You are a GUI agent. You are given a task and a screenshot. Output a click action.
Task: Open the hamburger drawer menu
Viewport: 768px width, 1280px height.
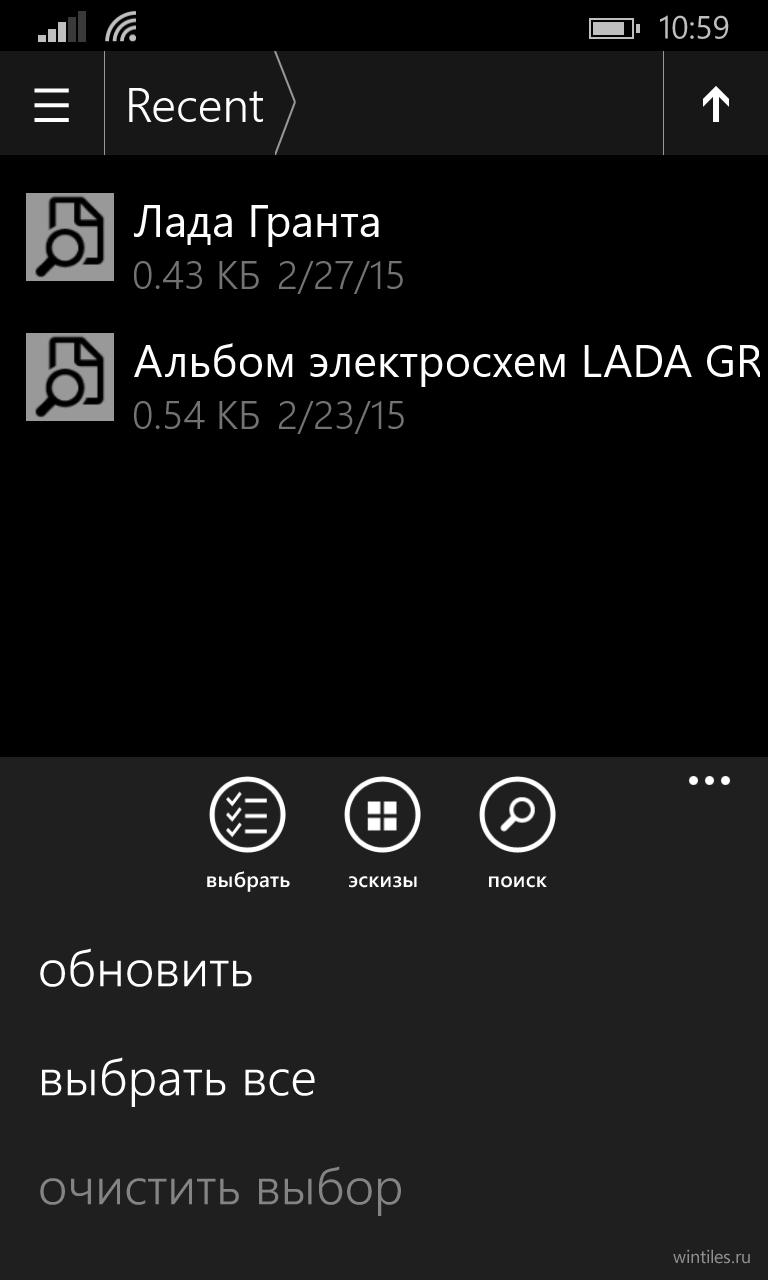tap(52, 104)
